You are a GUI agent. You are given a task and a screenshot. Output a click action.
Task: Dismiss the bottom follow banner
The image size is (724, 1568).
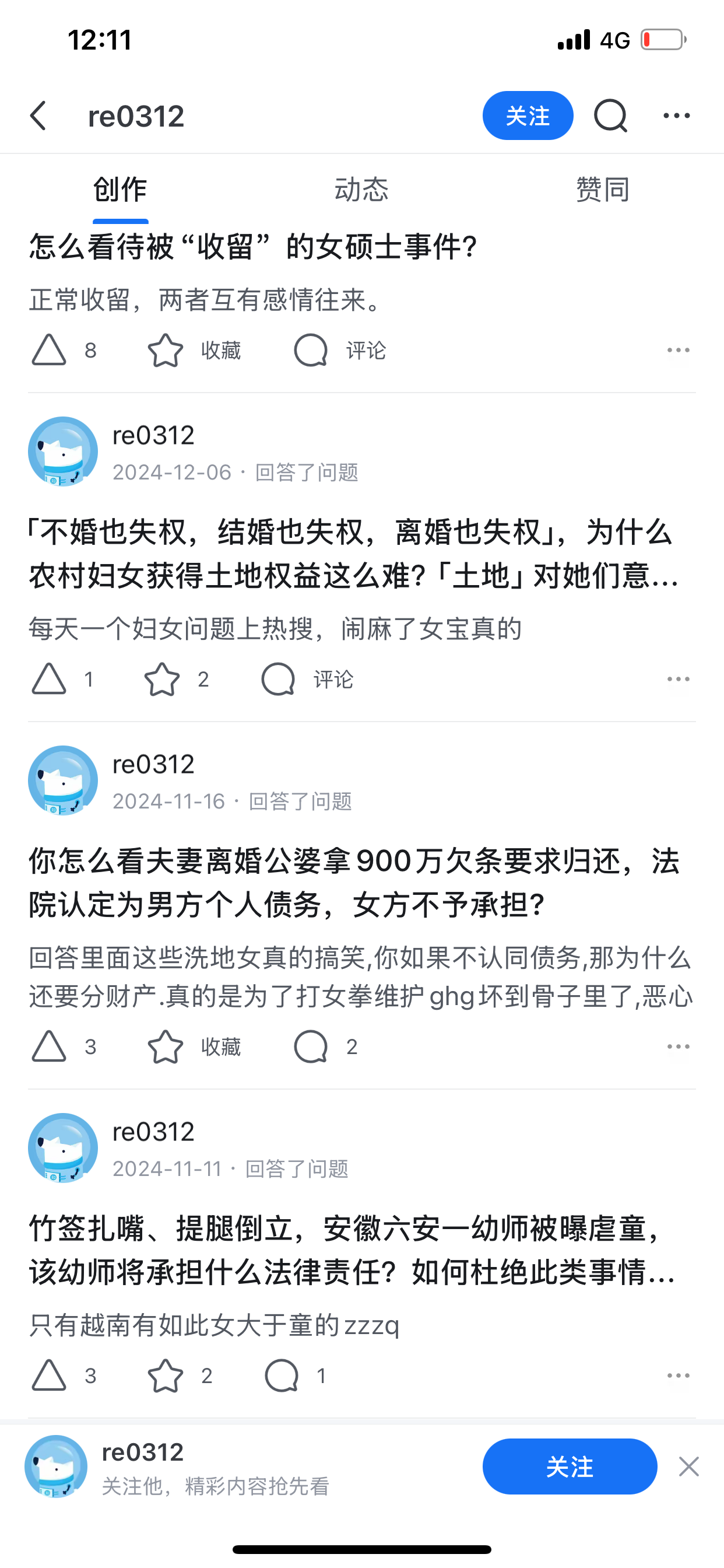[x=688, y=1466]
